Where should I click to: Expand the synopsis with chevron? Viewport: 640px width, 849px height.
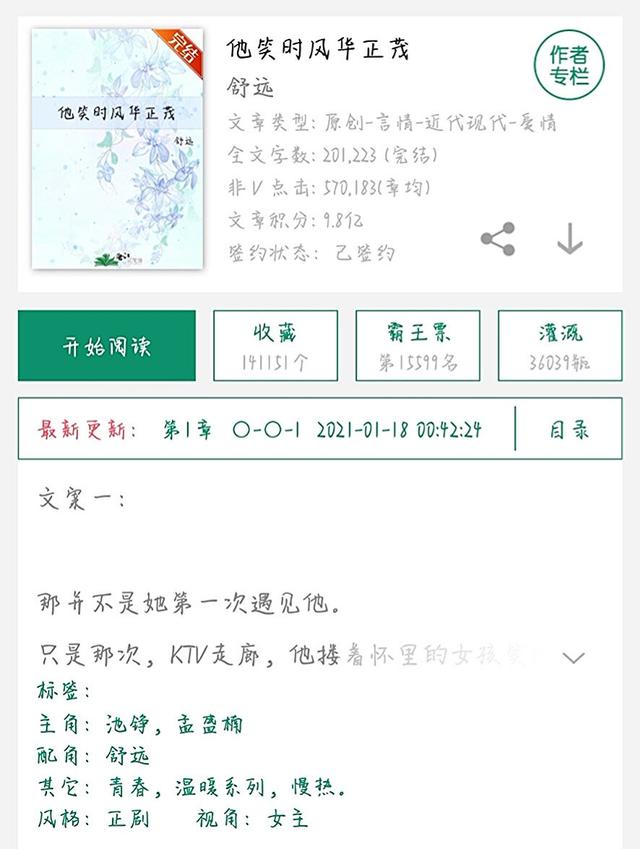pos(573,658)
